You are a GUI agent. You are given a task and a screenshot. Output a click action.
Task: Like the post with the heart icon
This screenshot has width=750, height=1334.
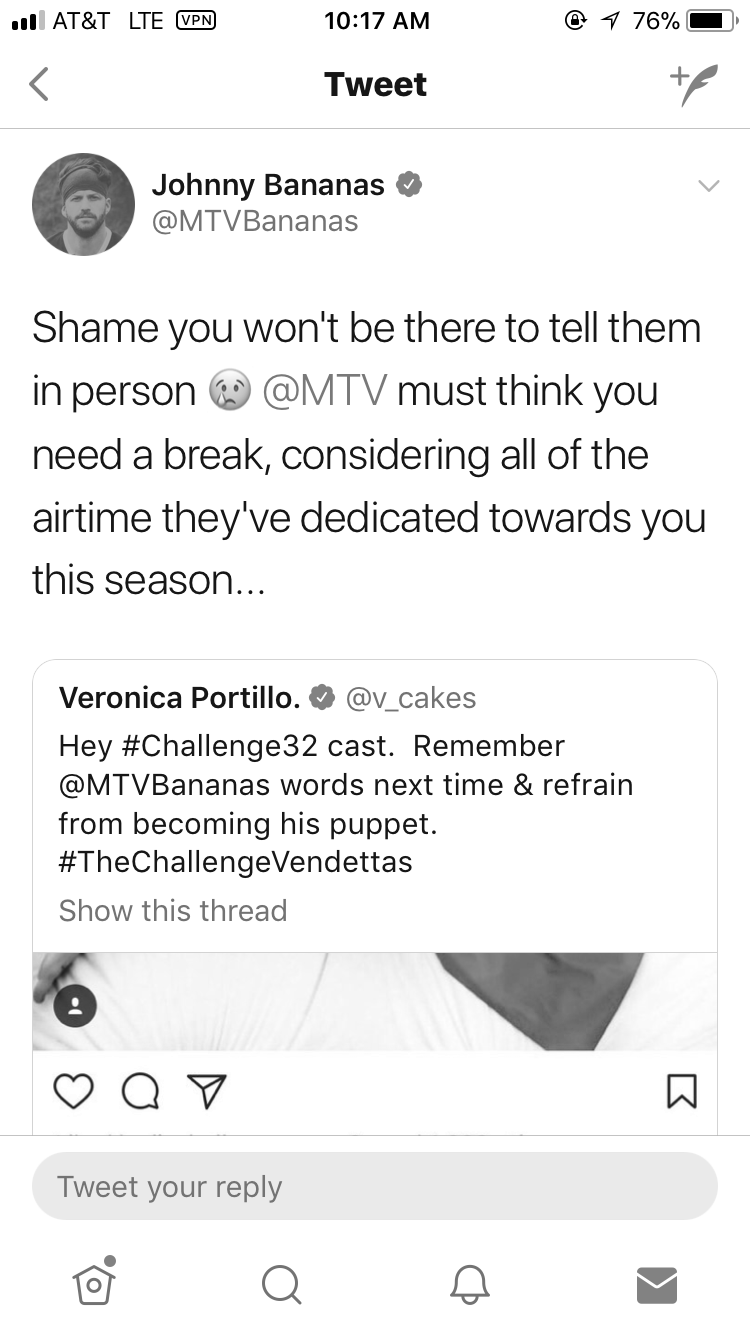click(72, 1092)
